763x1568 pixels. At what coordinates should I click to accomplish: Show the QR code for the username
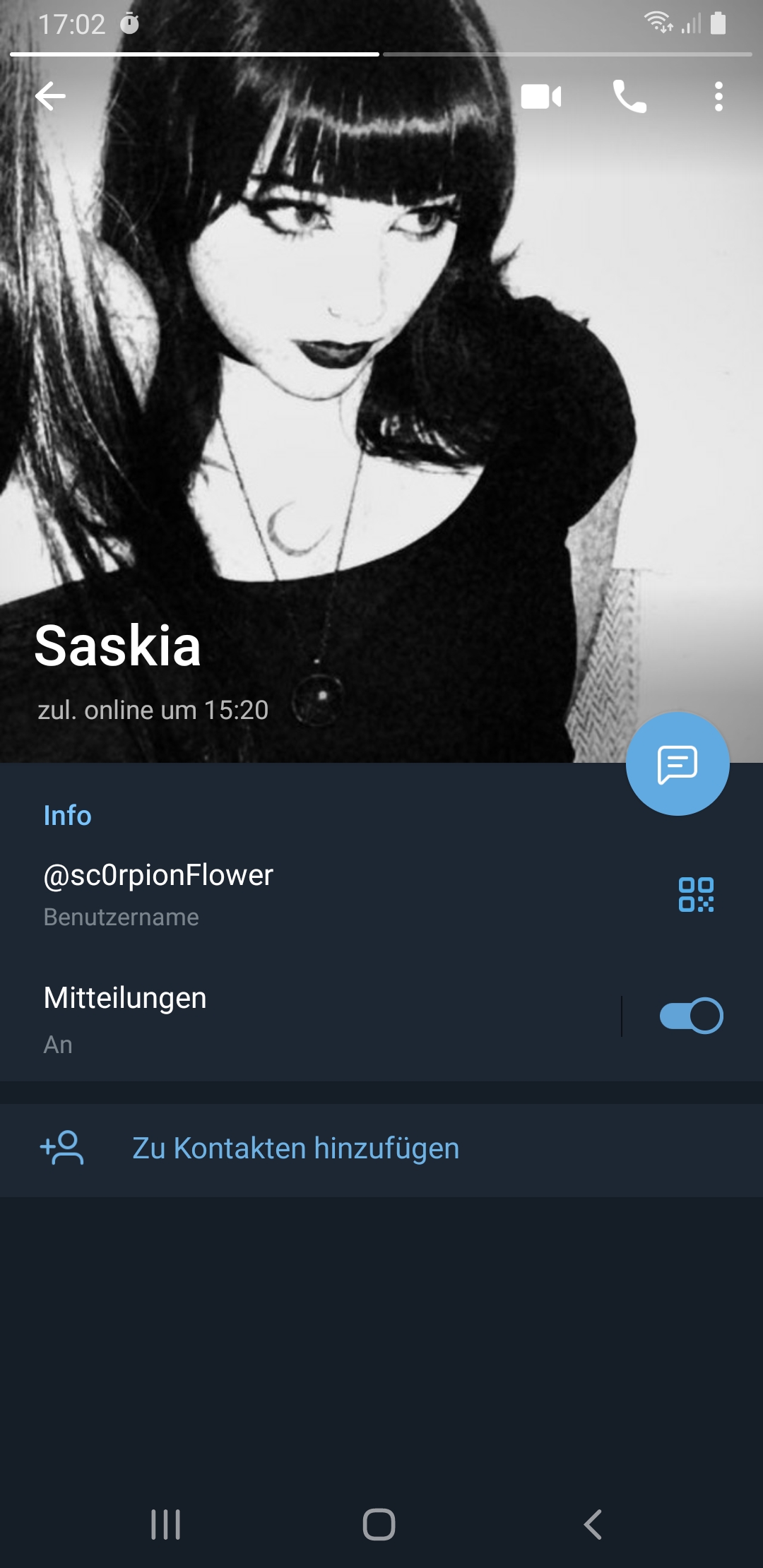coord(696,894)
